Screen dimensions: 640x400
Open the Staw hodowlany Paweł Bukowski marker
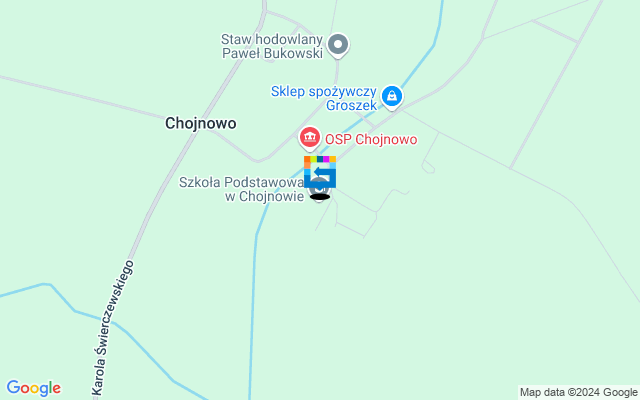pyautogui.click(x=339, y=44)
